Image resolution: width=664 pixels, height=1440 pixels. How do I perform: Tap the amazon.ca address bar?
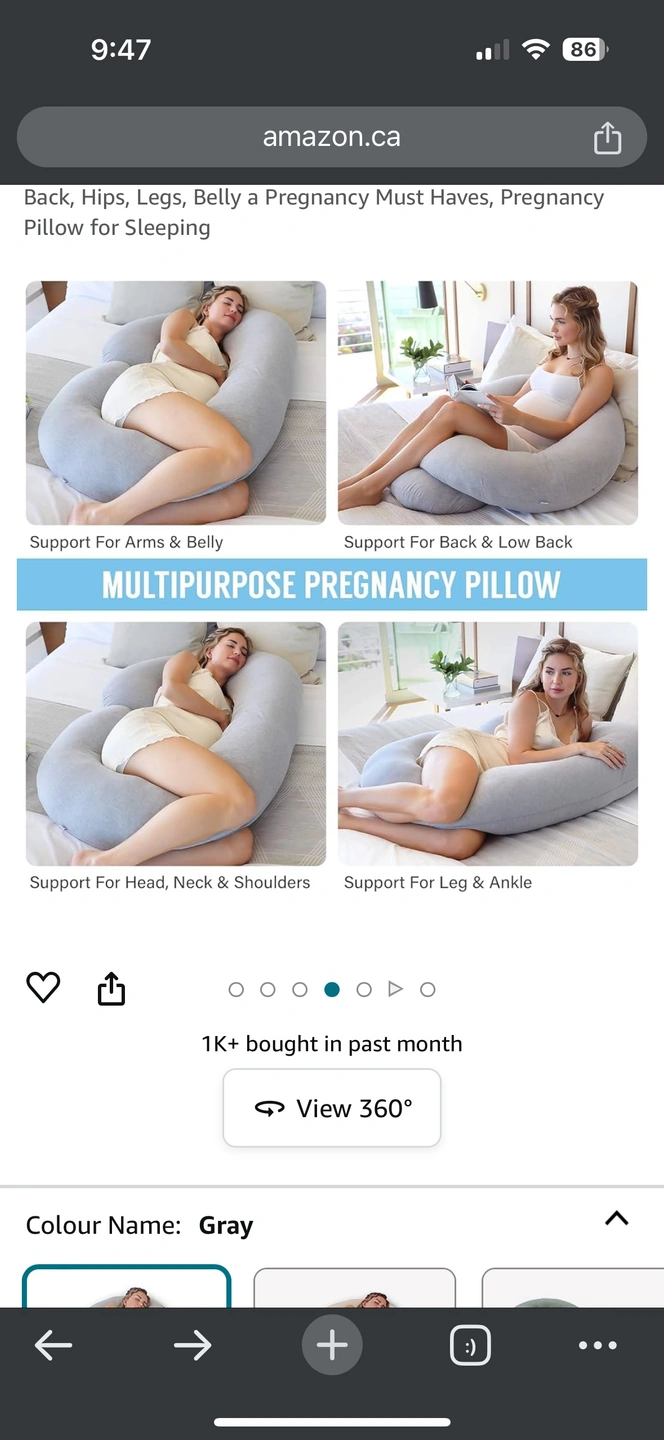pyautogui.click(x=330, y=137)
